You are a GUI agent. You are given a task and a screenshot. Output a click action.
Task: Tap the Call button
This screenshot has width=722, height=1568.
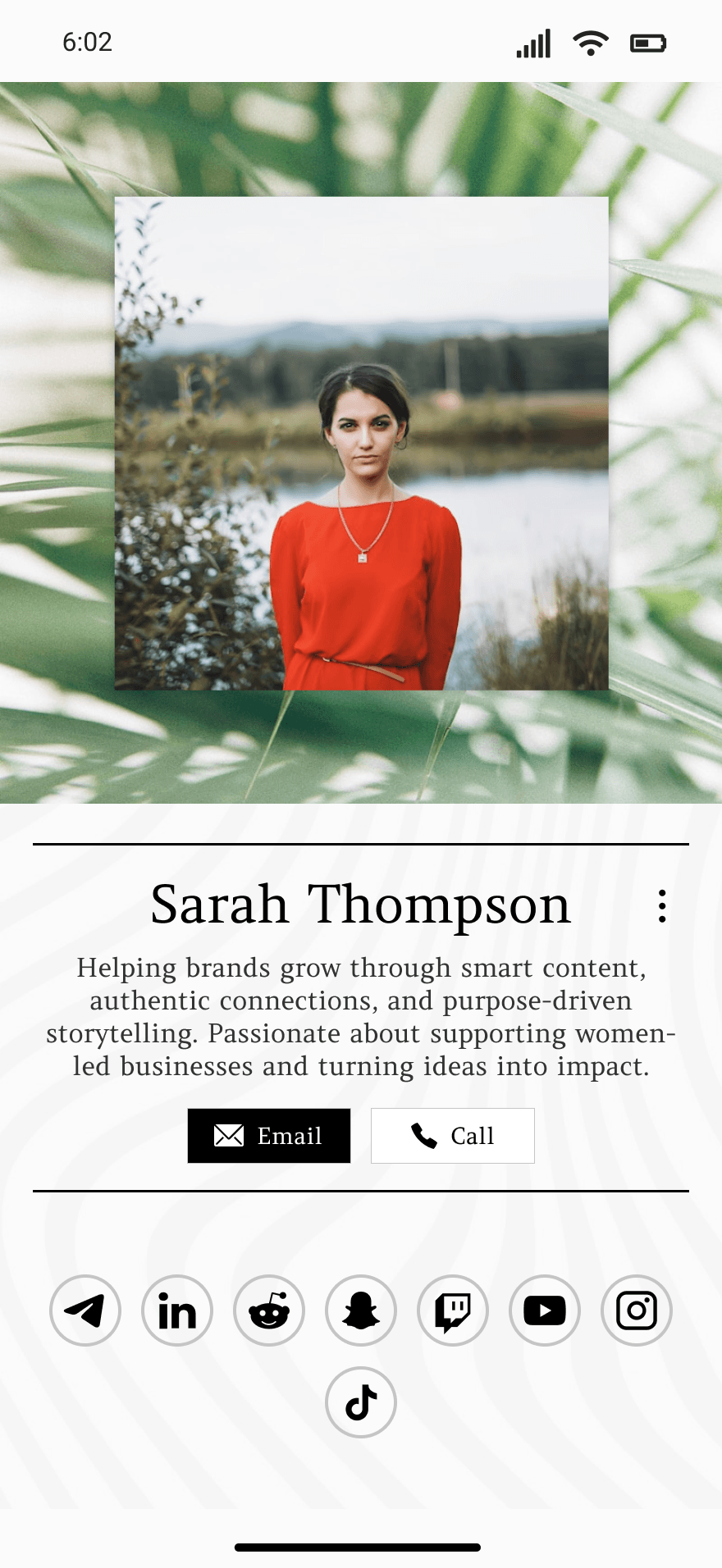pyautogui.click(x=453, y=1136)
